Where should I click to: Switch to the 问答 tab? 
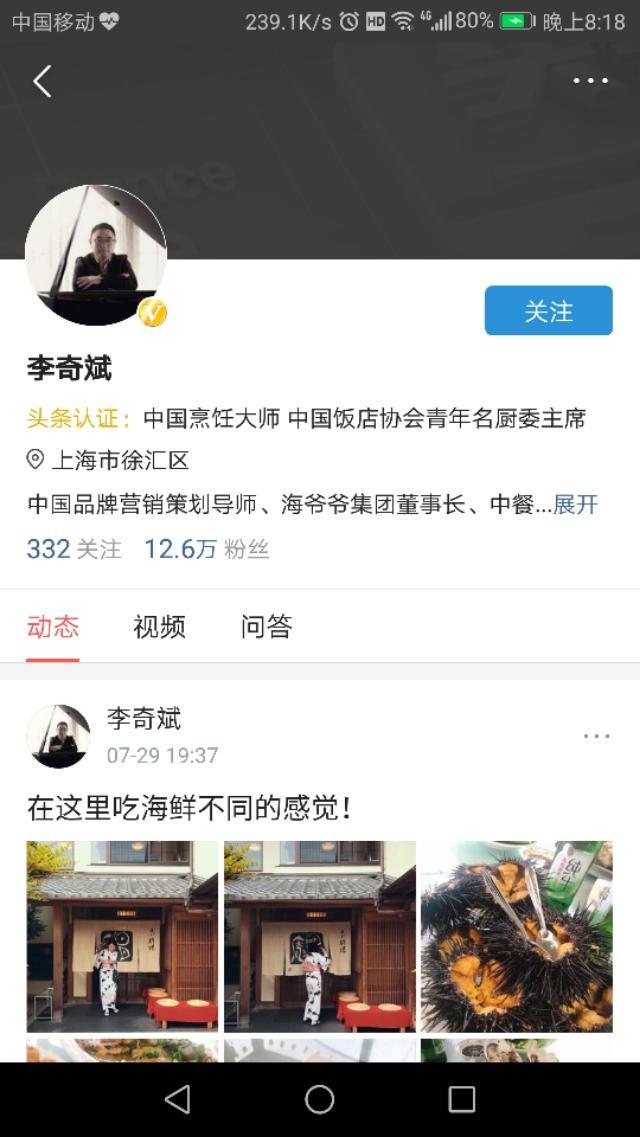(x=266, y=627)
